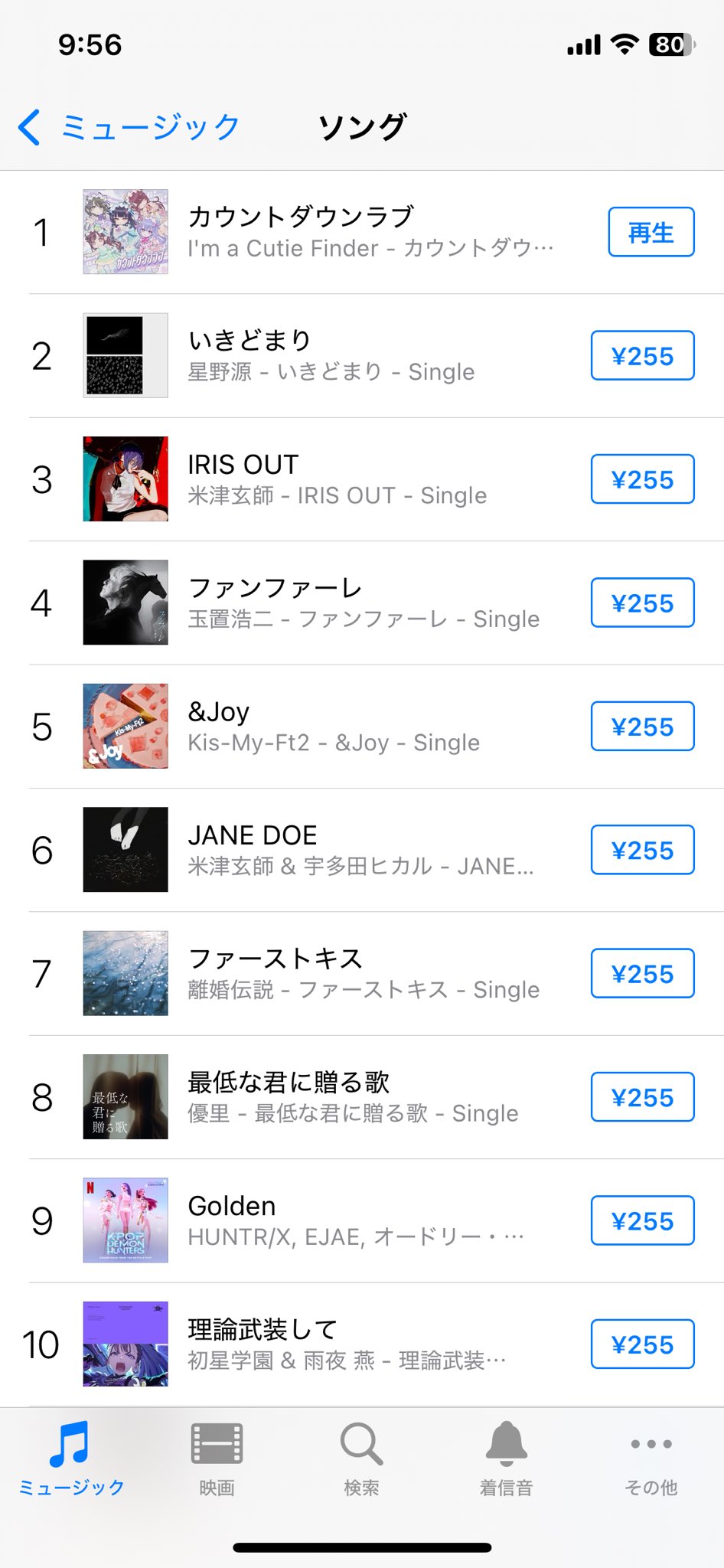Tap the ¥255 button for IRIS OUT
This screenshot has height=1568, width=724.
pyautogui.click(x=643, y=479)
